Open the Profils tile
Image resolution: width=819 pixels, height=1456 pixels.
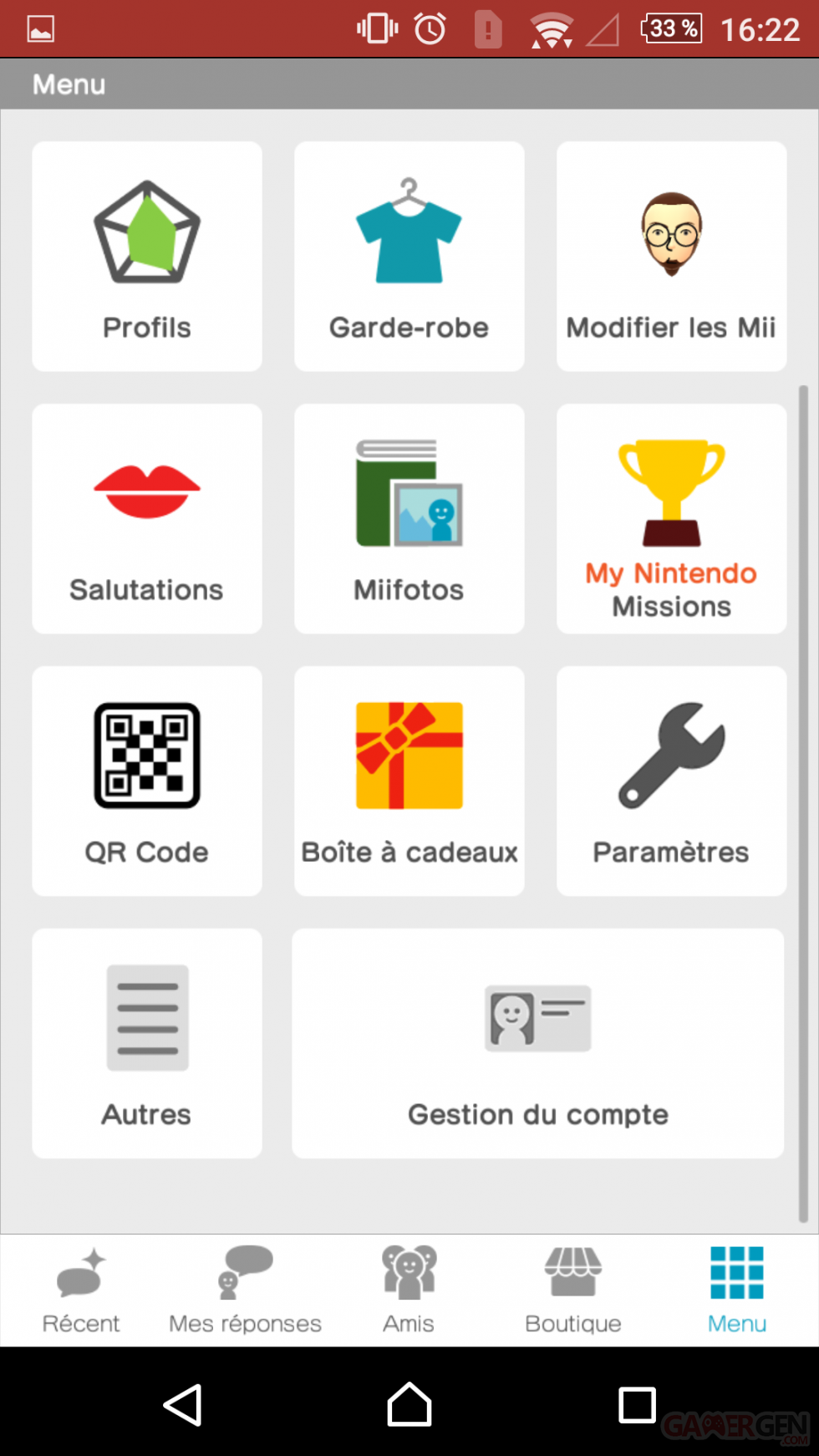pos(147,257)
